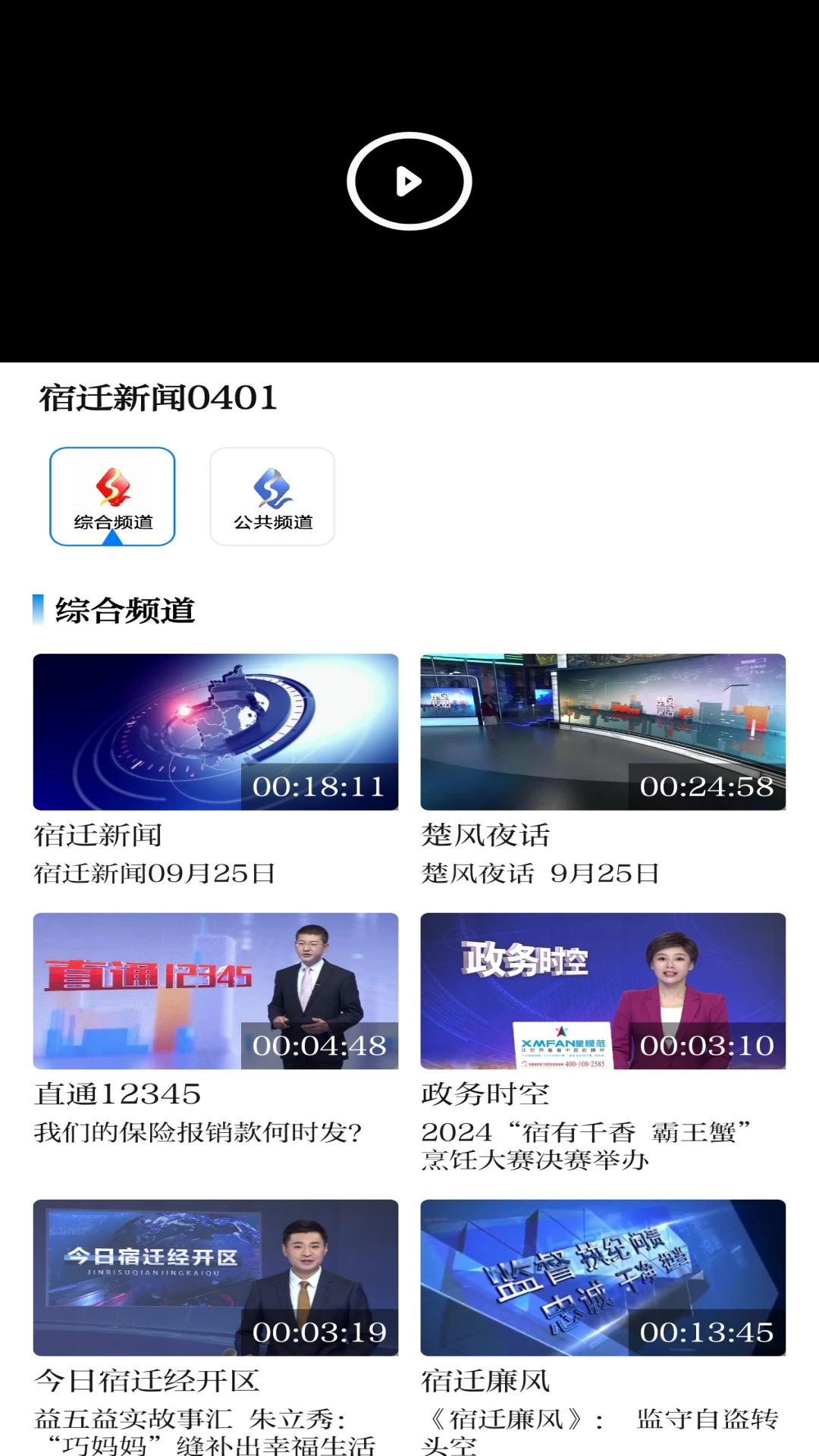Open the 楚风夜话 video thumbnail
This screenshot has width=819, height=1456.
coord(603,732)
